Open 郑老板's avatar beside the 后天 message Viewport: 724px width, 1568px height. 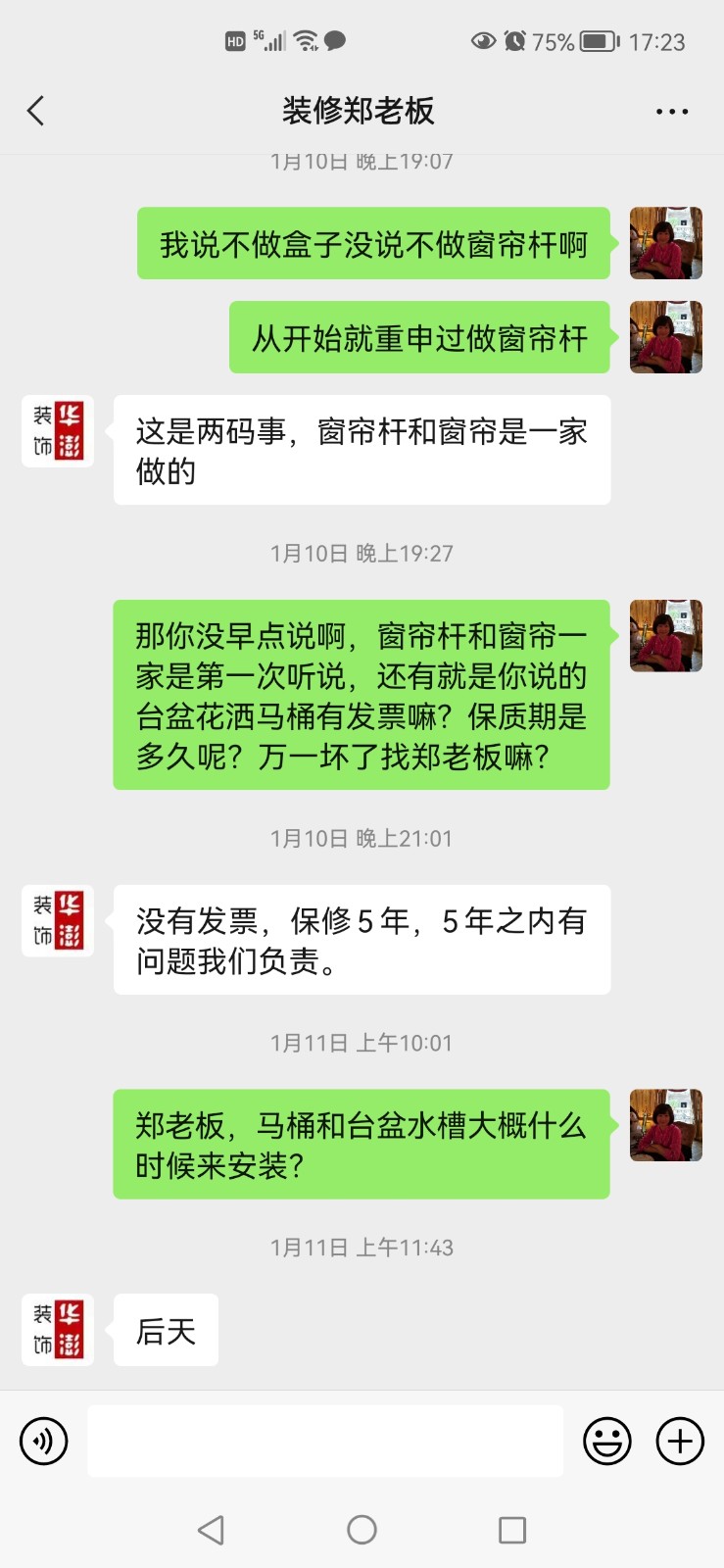tap(58, 1330)
